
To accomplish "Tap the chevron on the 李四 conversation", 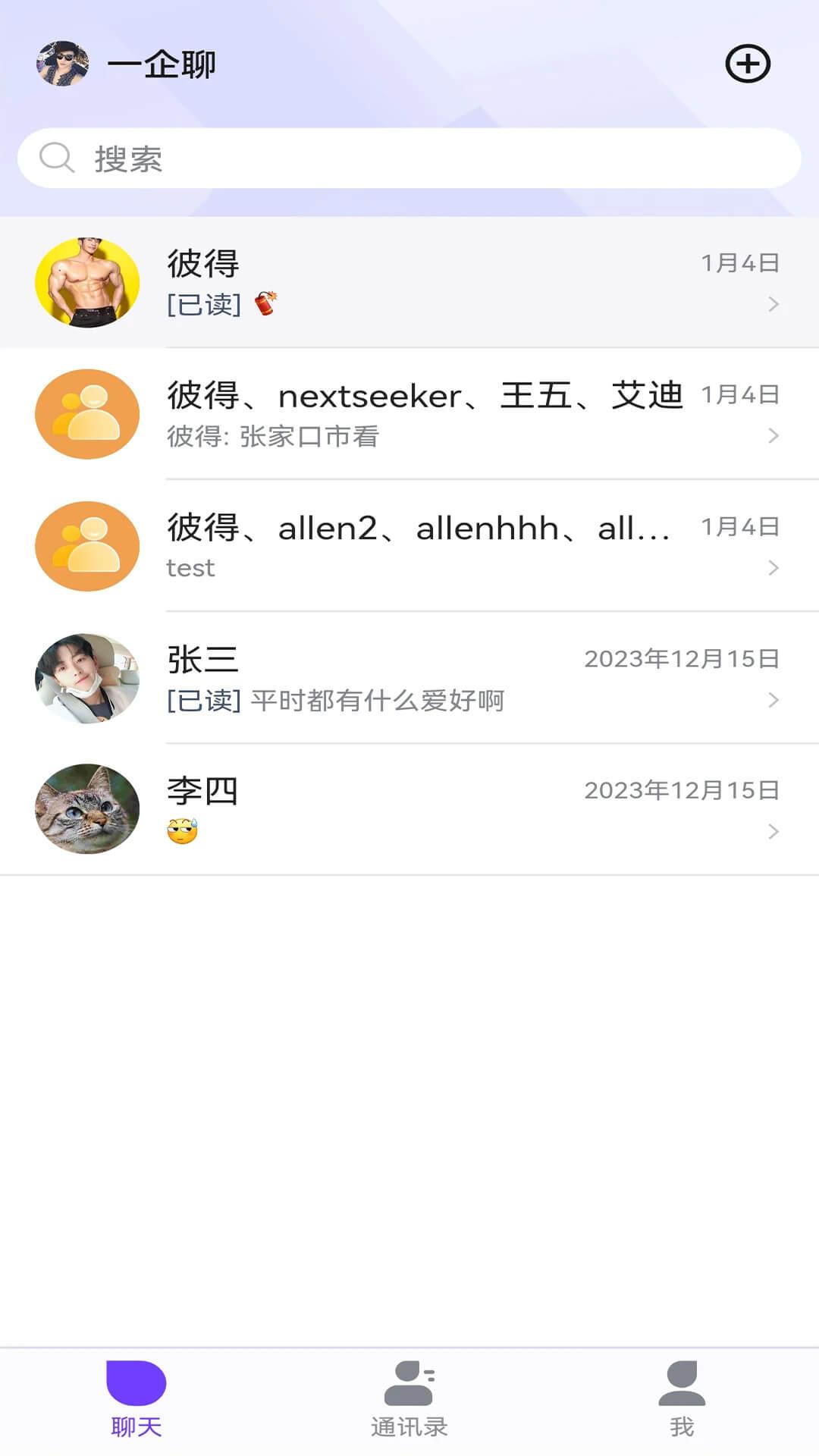I will click(x=773, y=830).
